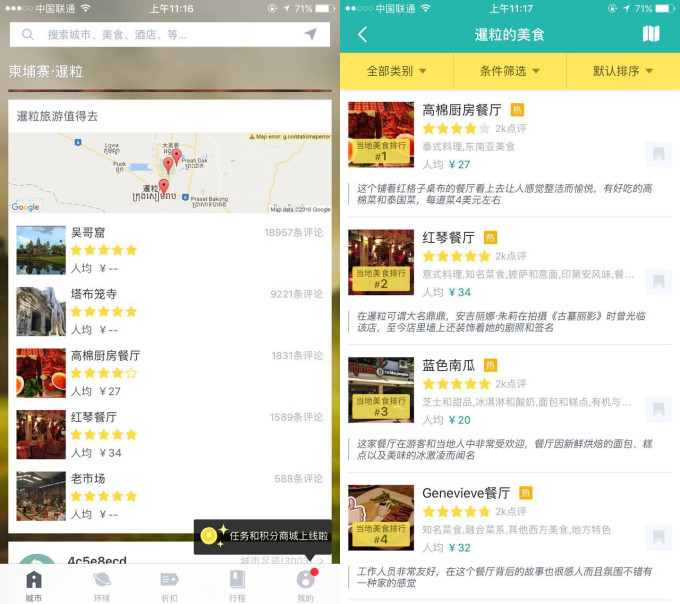Expand the 全部类别 category dropdown
Image resolution: width=680 pixels, height=604 pixels.
(397, 72)
